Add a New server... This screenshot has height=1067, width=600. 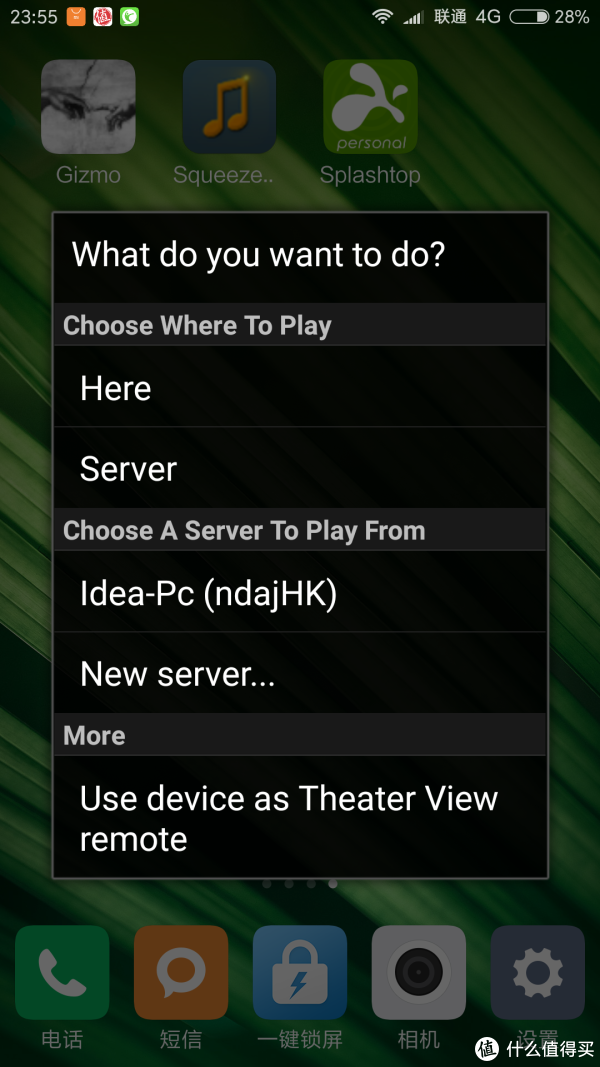[300, 674]
